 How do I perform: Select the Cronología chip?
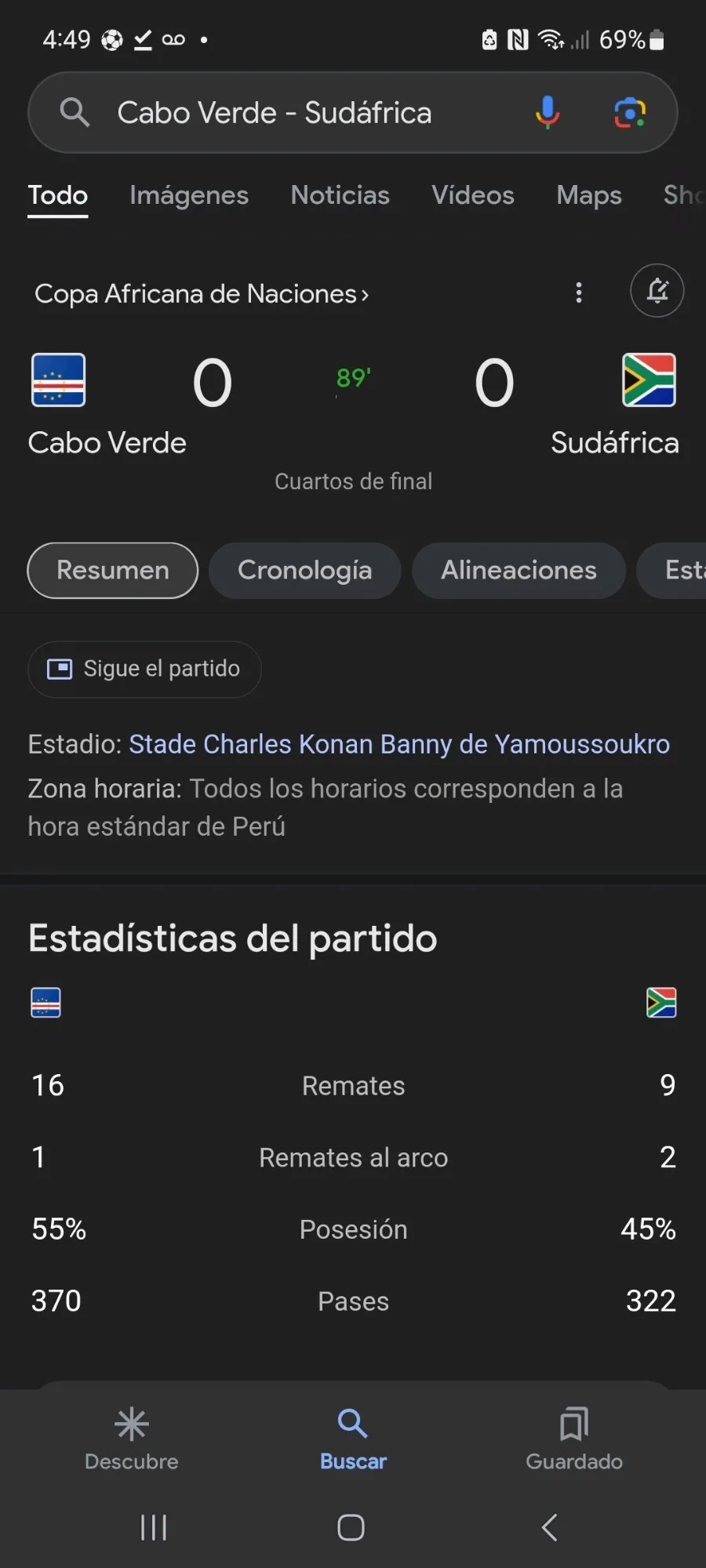coord(304,570)
